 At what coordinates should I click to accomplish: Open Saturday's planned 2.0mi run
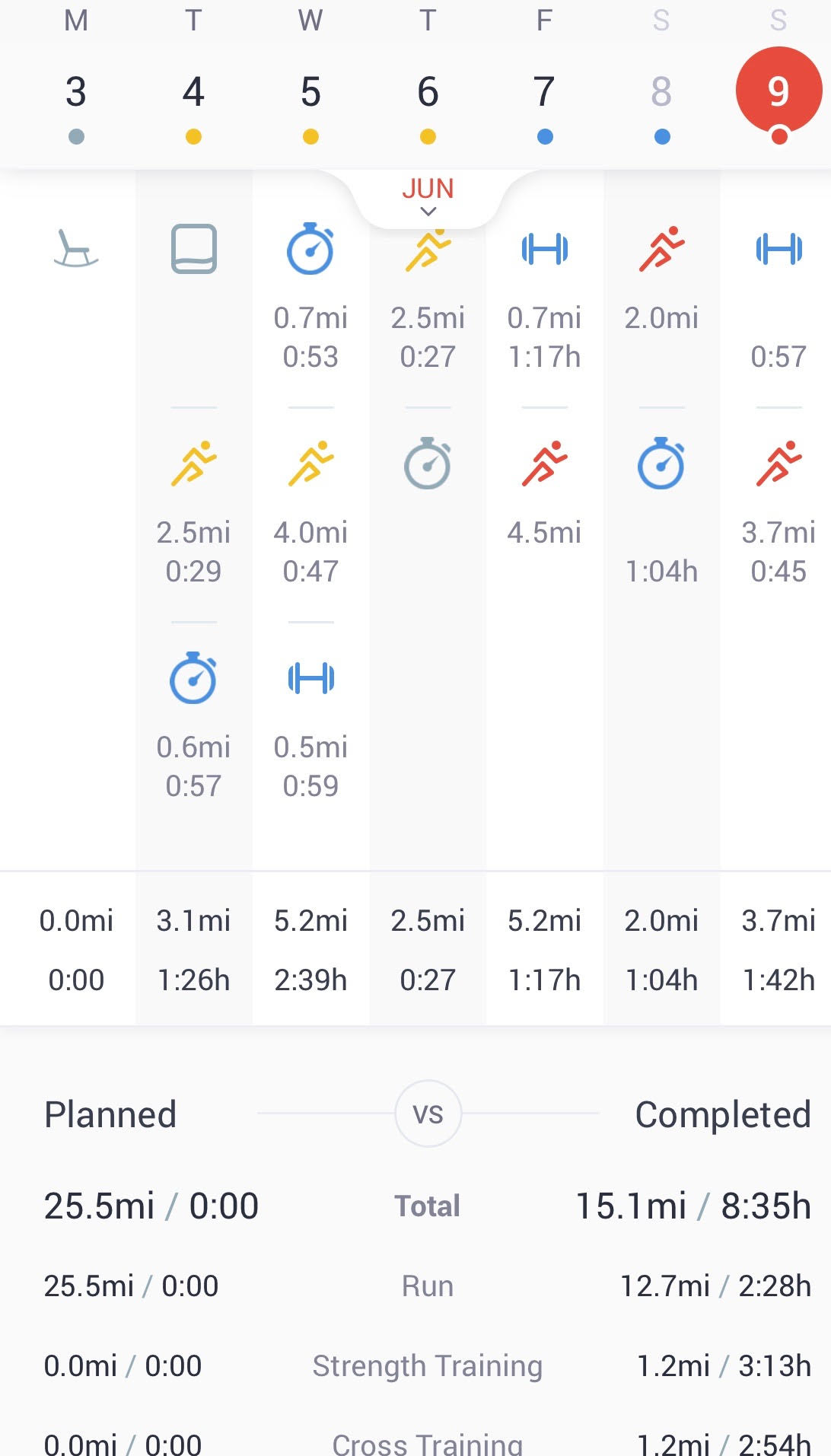(x=662, y=279)
